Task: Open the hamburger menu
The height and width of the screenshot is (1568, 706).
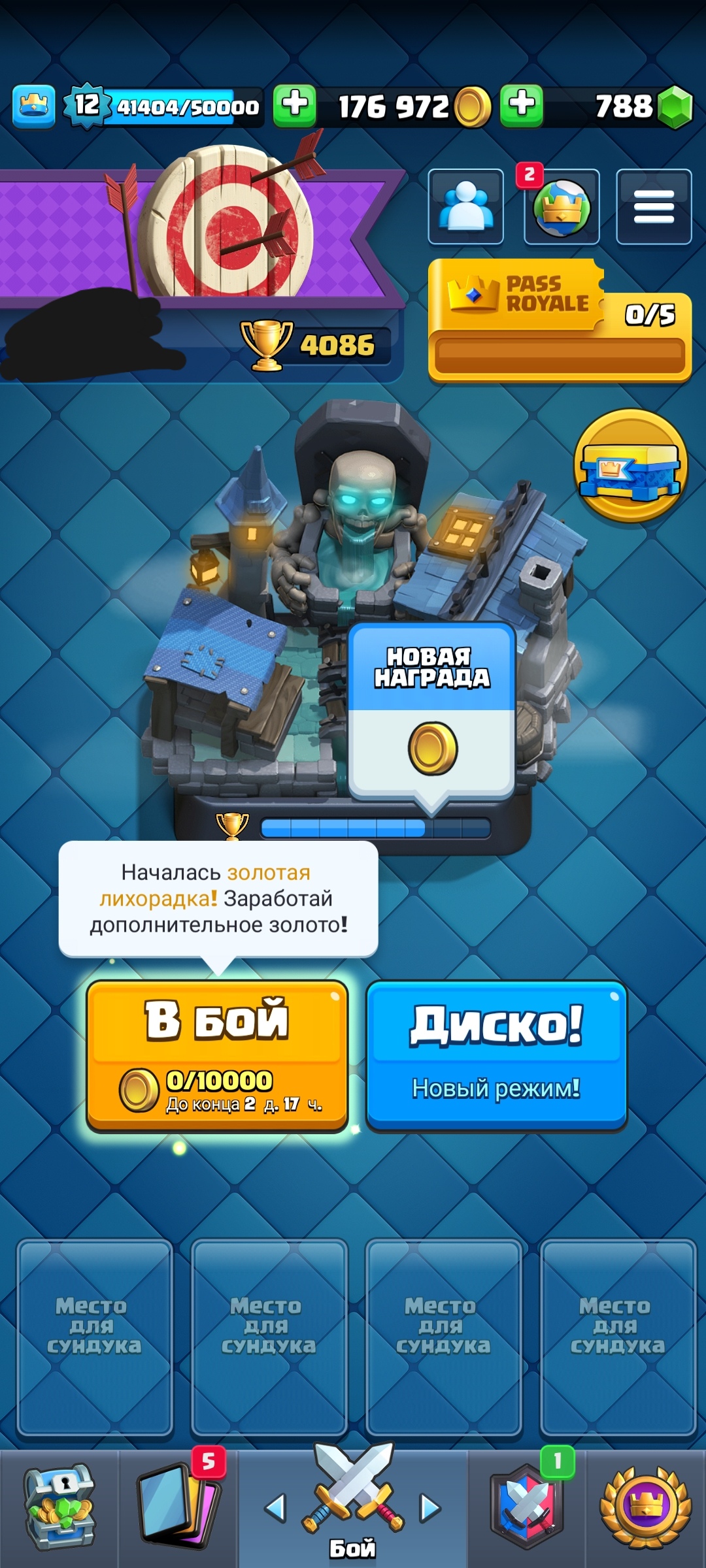Action: click(654, 206)
